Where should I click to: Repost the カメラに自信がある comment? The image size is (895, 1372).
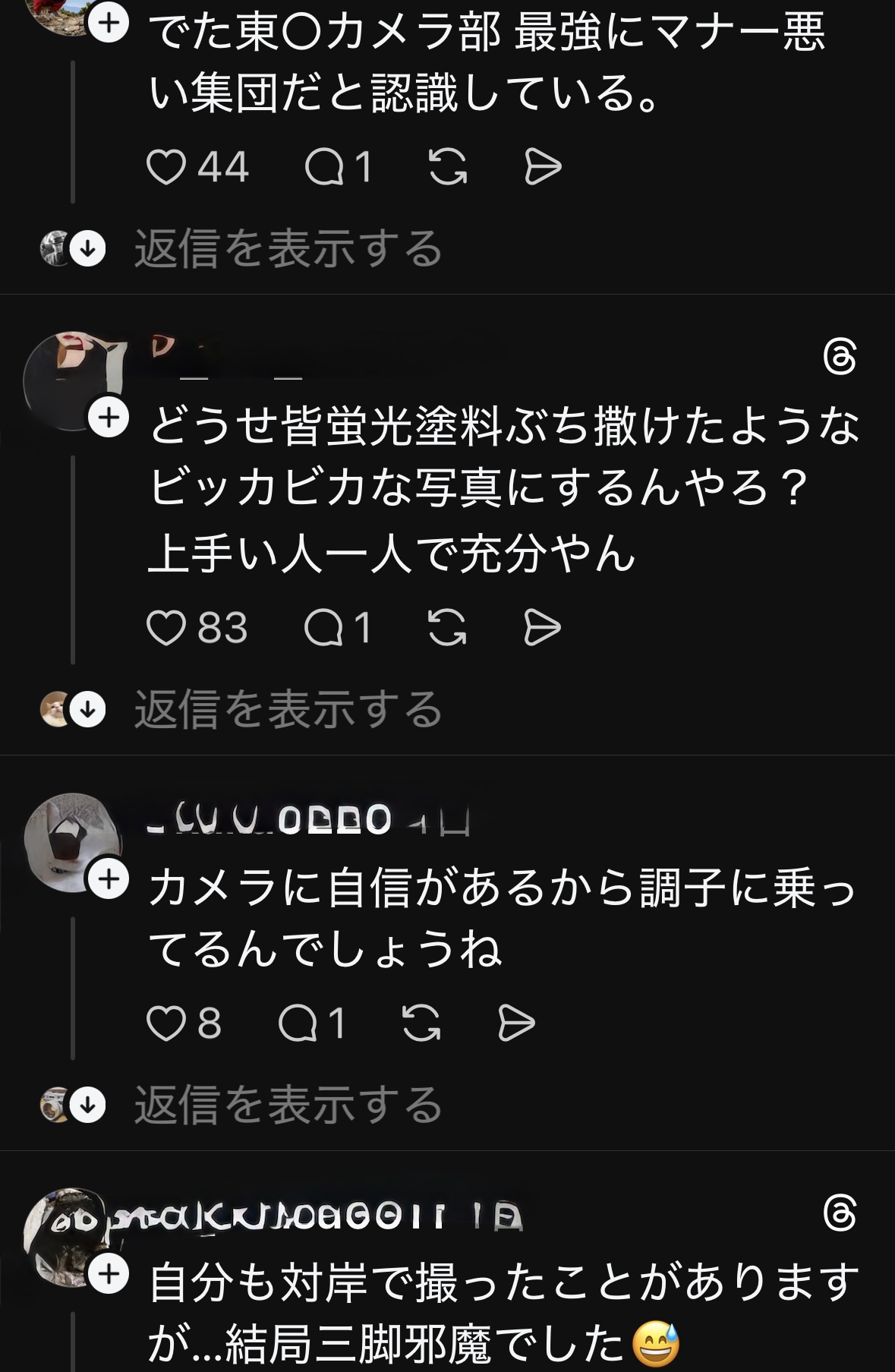pyautogui.click(x=421, y=1023)
